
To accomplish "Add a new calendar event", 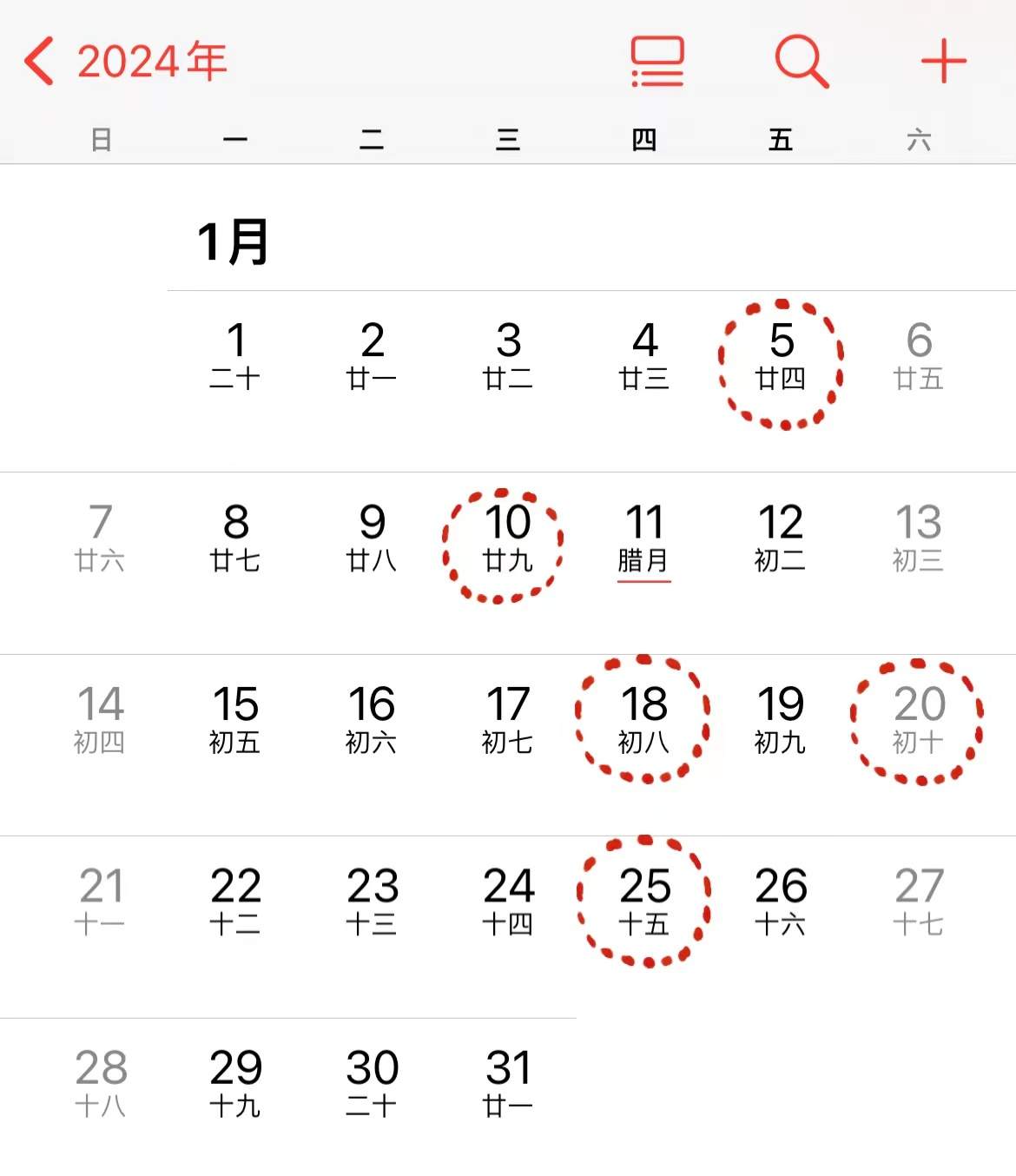I will tap(943, 62).
